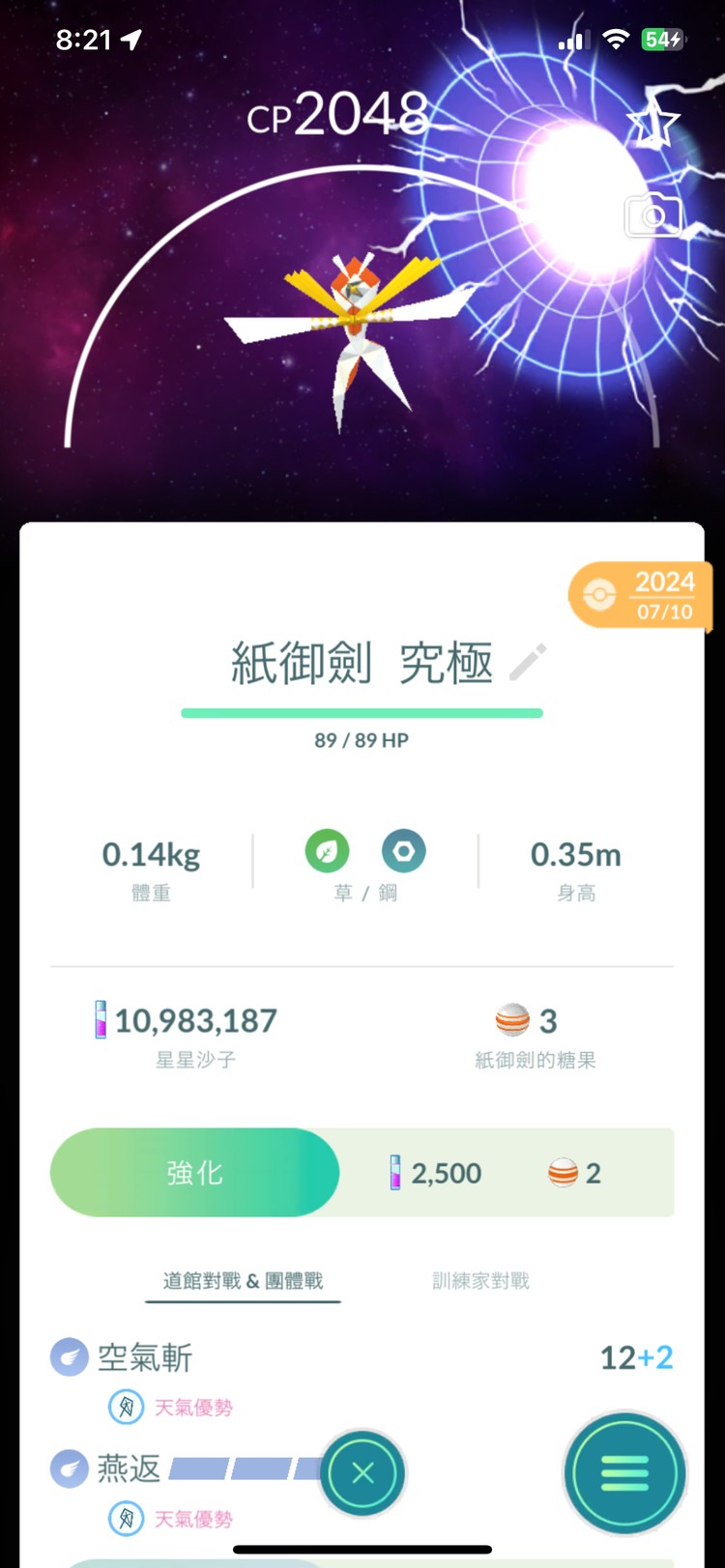Viewport: 725px width, 1568px height.
Task: Select the Grass type icon
Action: (328, 850)
